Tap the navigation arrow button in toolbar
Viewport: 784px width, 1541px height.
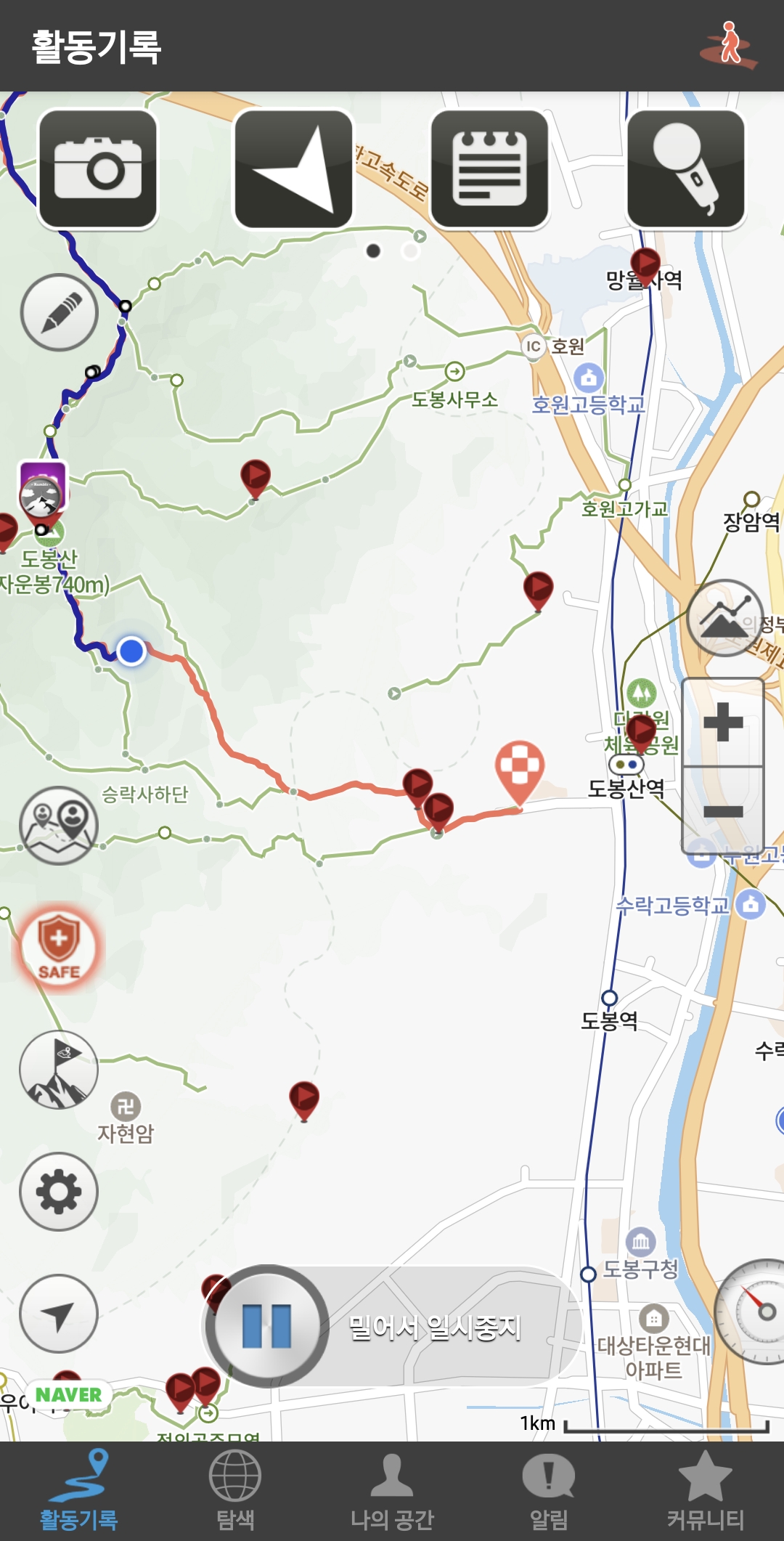click(293, 169)
